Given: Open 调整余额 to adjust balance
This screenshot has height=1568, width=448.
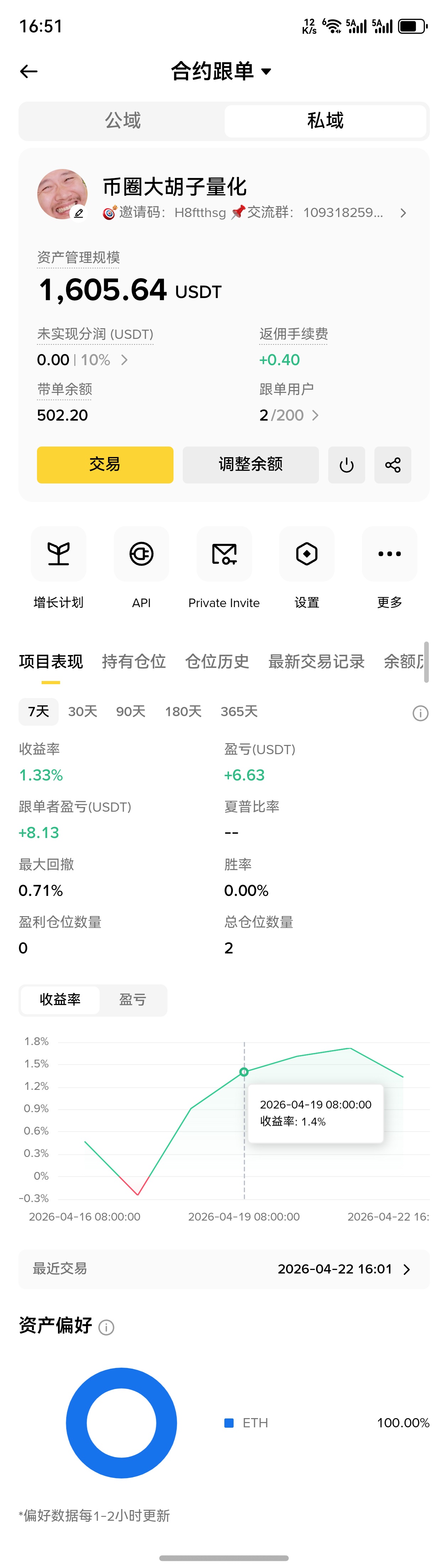Looking at the screenshot, I should (251, 464).
